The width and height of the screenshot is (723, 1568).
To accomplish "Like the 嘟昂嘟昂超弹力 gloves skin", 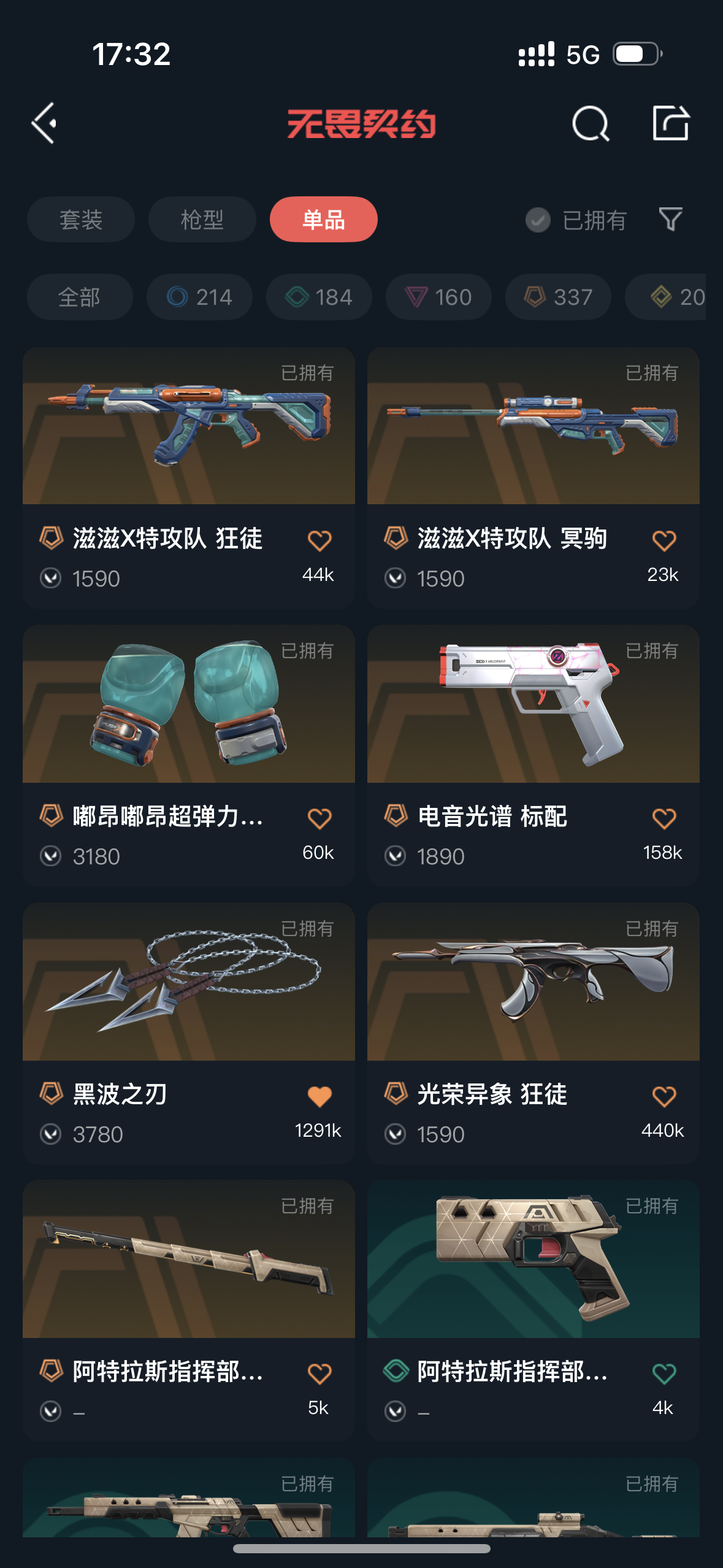I will 319,818.
